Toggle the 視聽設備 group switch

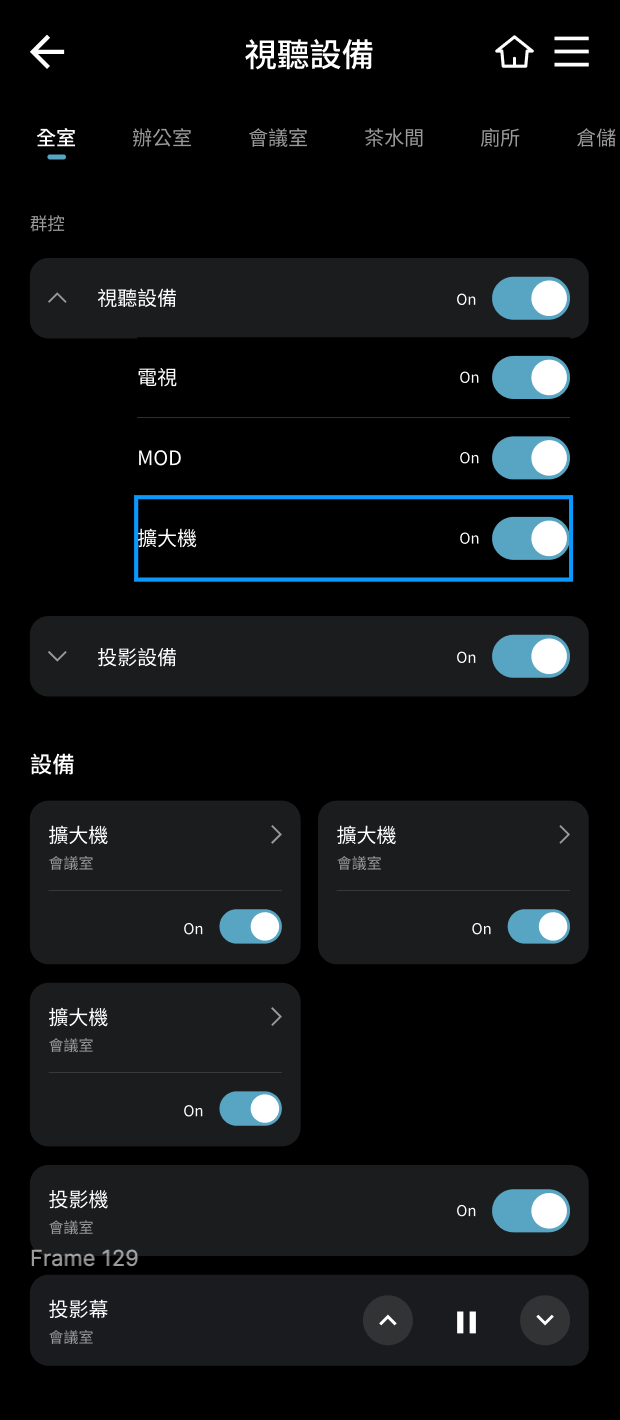[531, 299]
